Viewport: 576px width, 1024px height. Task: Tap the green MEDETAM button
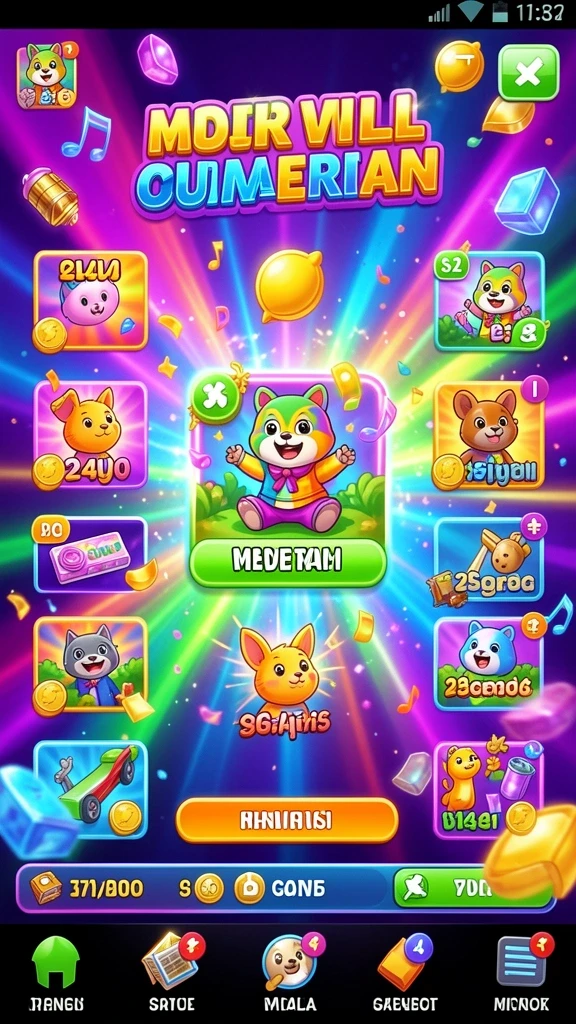[x=287, y=562]
